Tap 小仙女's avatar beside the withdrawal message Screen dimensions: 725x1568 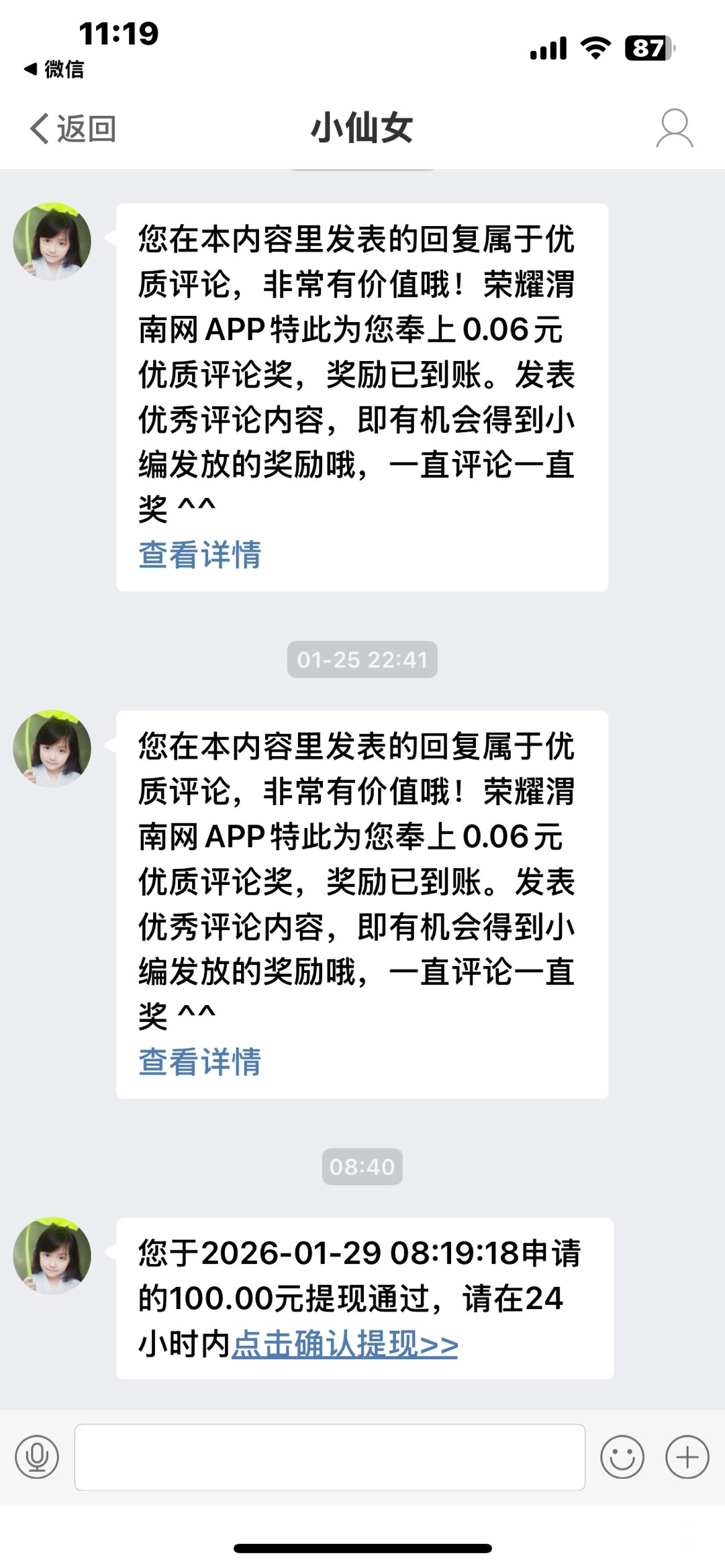[52, 1255]
